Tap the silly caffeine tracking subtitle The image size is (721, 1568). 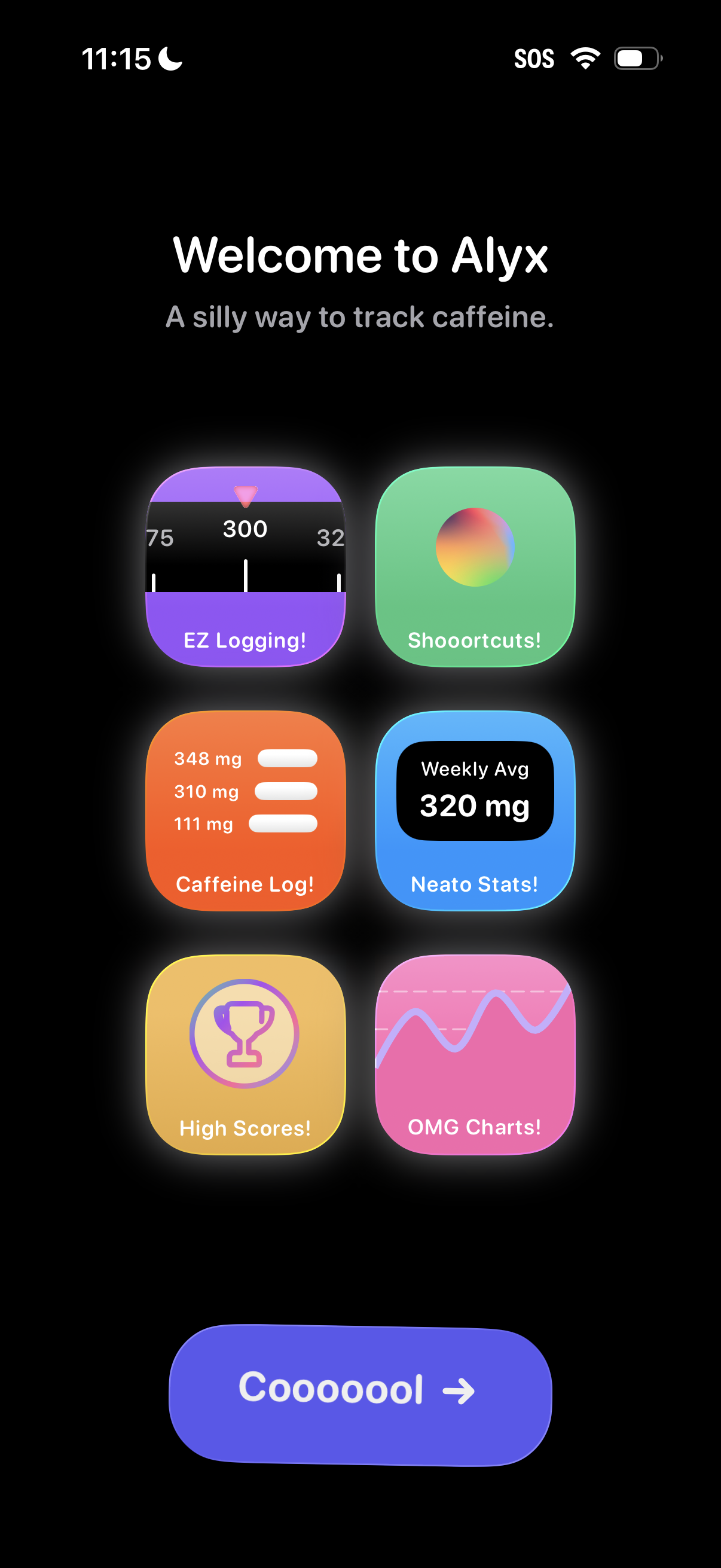point(360,317)
